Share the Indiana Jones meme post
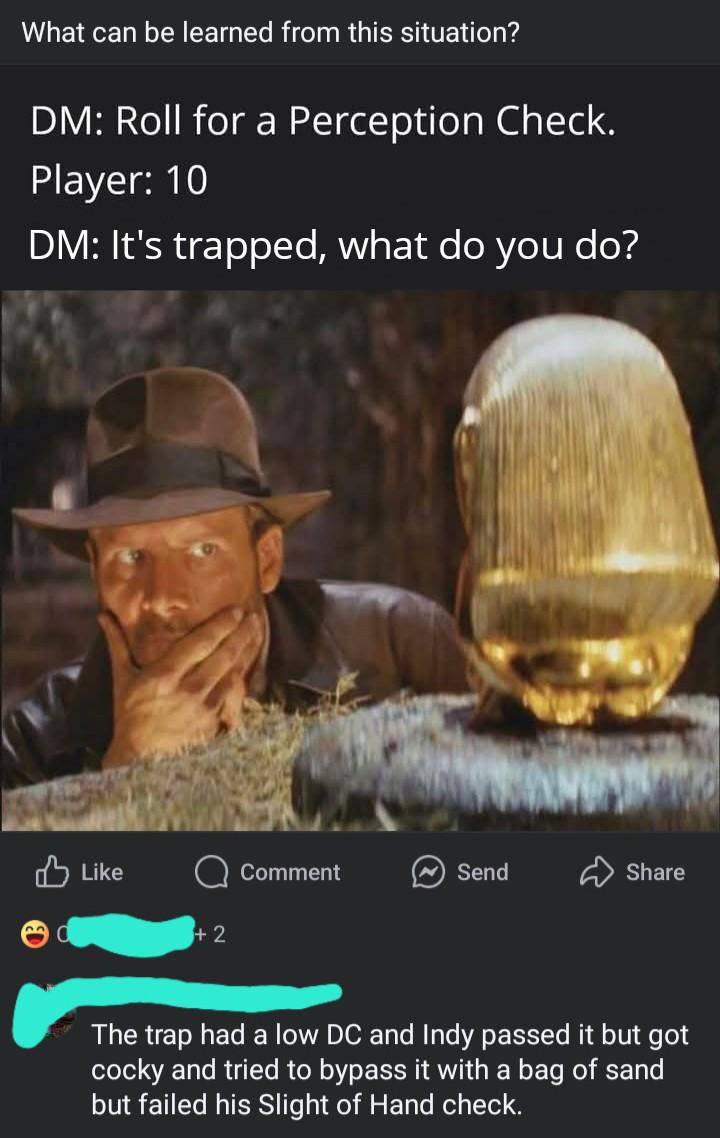 634,872
